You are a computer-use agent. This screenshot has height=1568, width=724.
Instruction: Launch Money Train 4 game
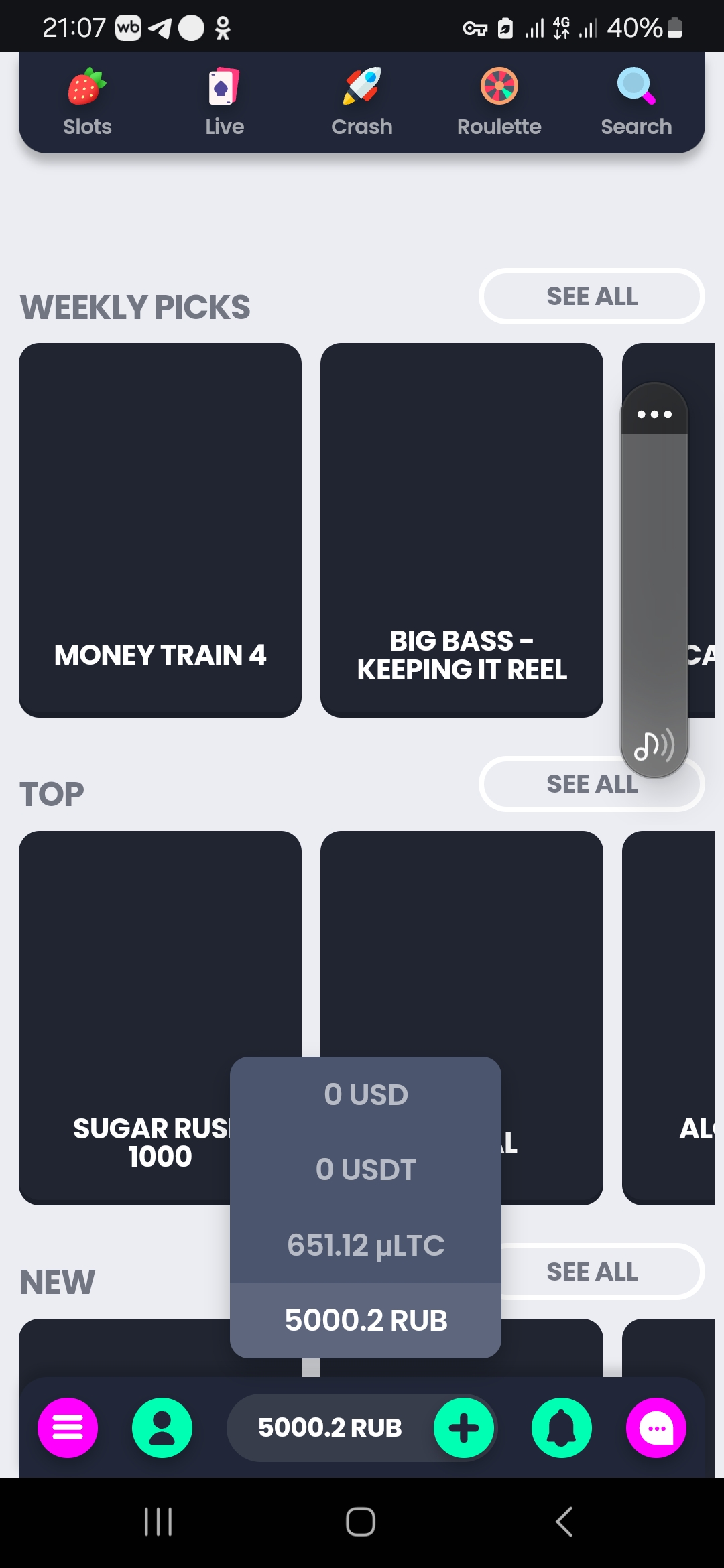tap(160, 529)
